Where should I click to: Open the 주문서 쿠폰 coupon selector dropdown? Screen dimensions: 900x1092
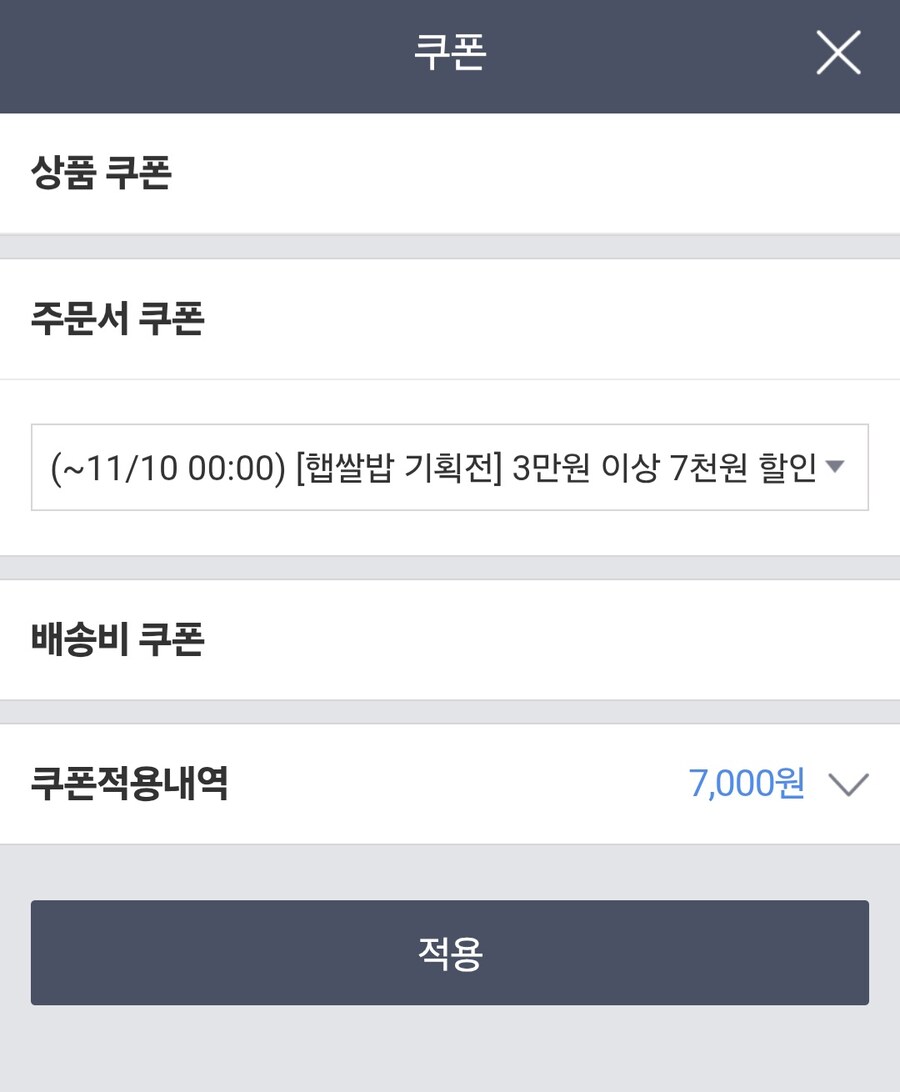click(x=450, y=465)
